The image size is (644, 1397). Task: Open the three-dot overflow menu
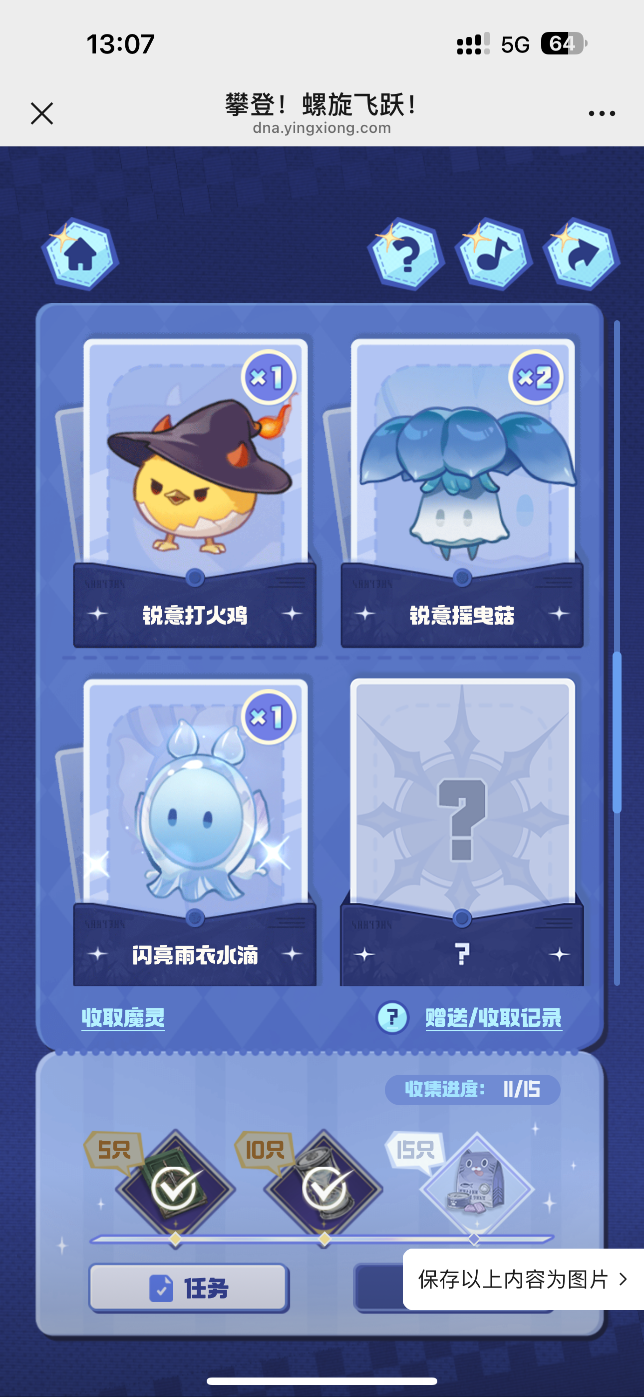pyautogui.click(x=602, y=113)
